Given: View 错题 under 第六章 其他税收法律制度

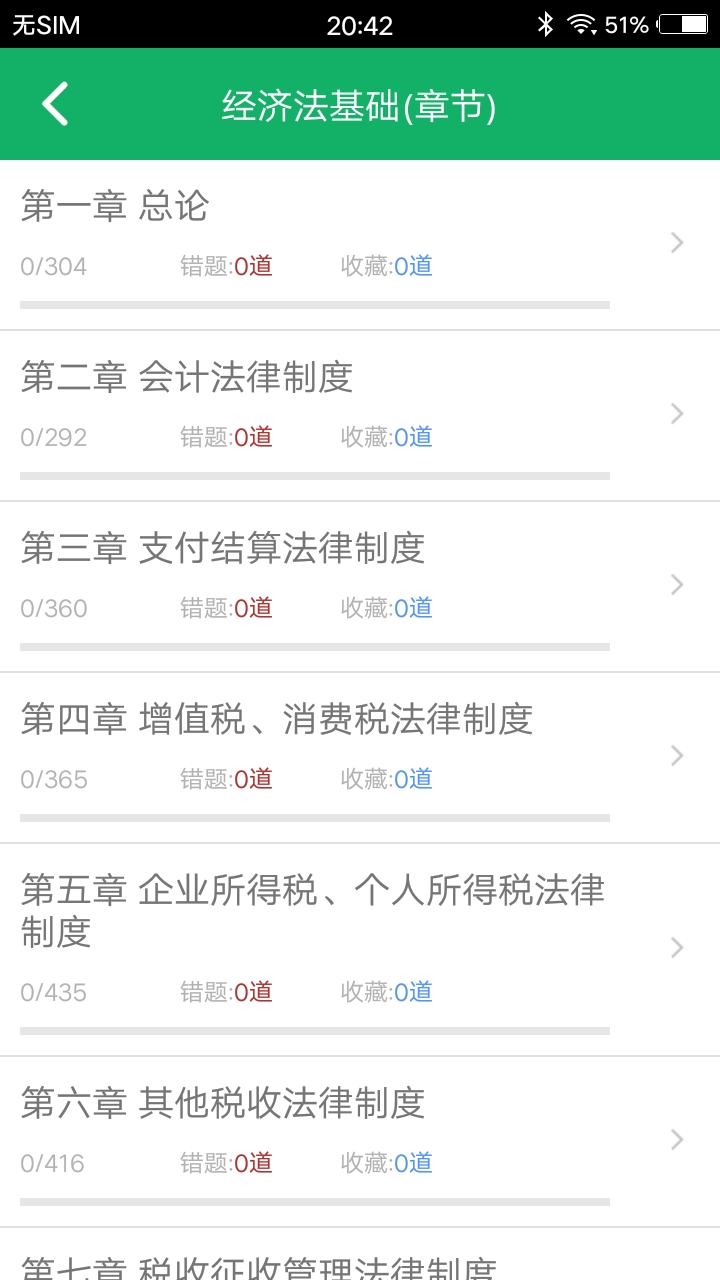Looking at the screenshot, I should (223, 1163).
